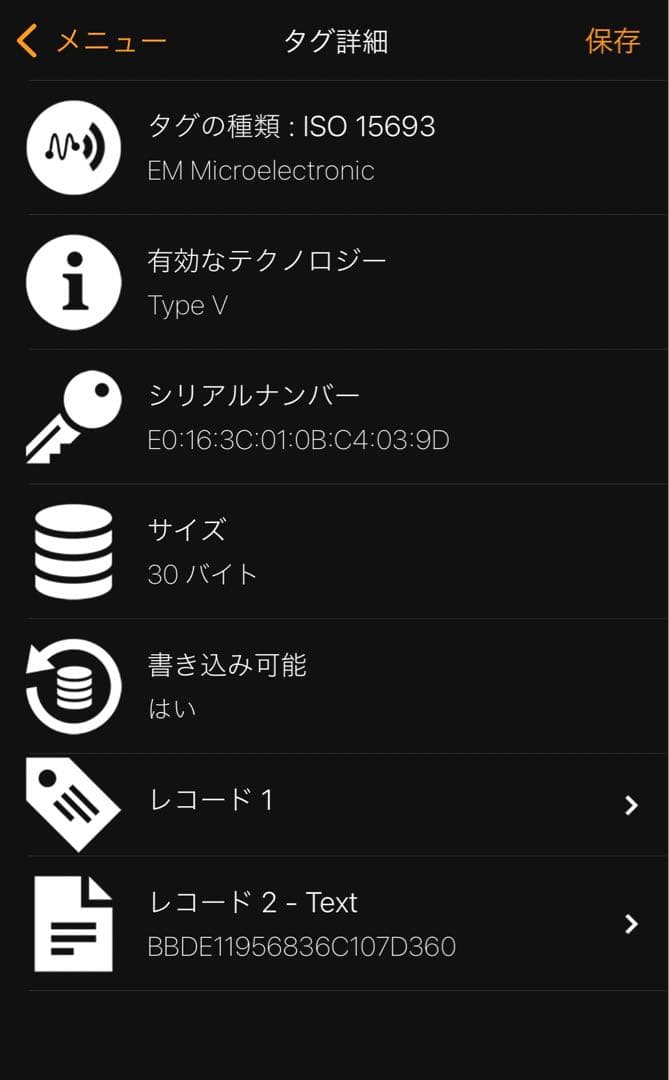The image size is (669, 1080).
Task: Save the tag with 保存
Action: pyautogui.click(x=612, y=41)
